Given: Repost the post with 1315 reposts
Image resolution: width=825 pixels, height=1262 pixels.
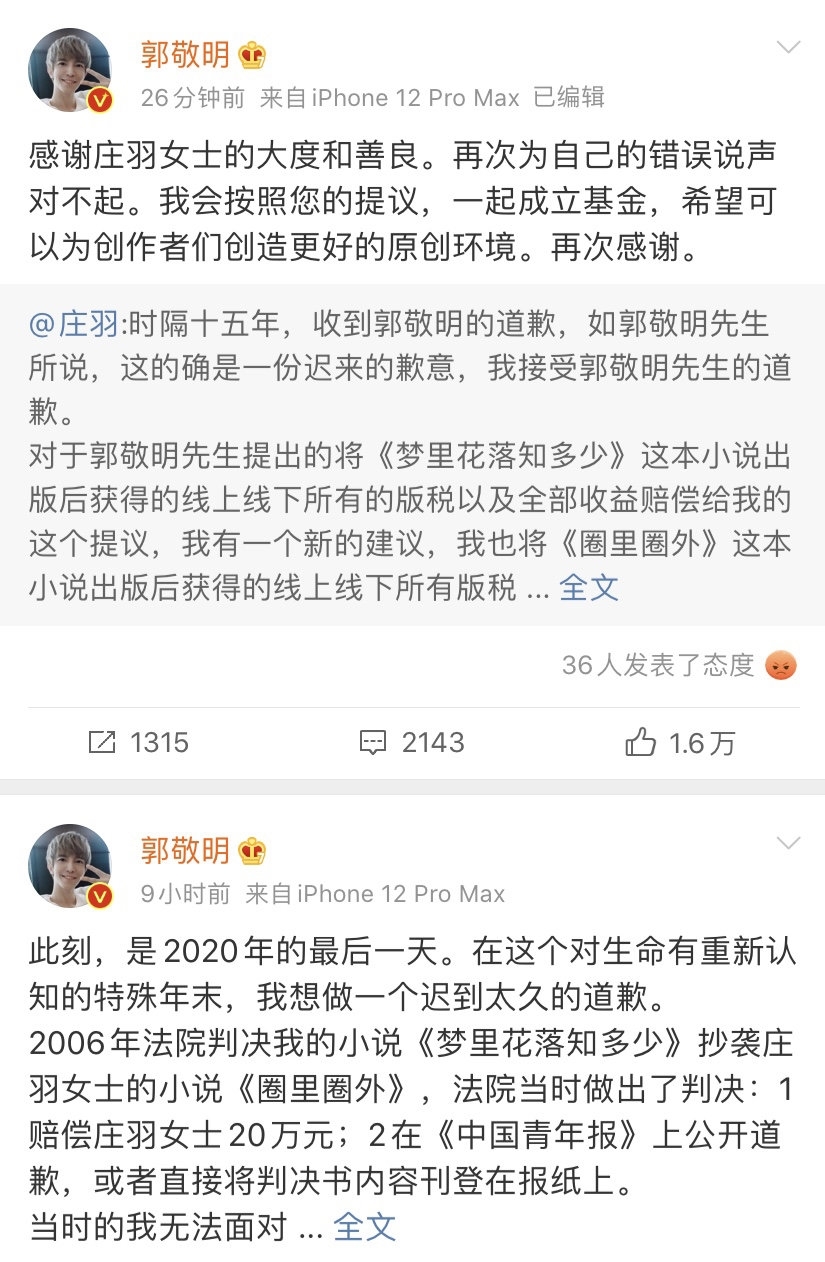Looking at the screenshot, I should point(138,742).
